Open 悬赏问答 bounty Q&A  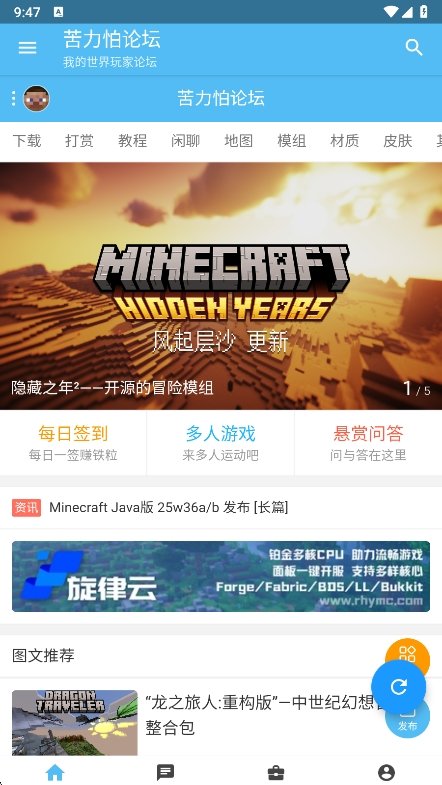tap(368, 443)
